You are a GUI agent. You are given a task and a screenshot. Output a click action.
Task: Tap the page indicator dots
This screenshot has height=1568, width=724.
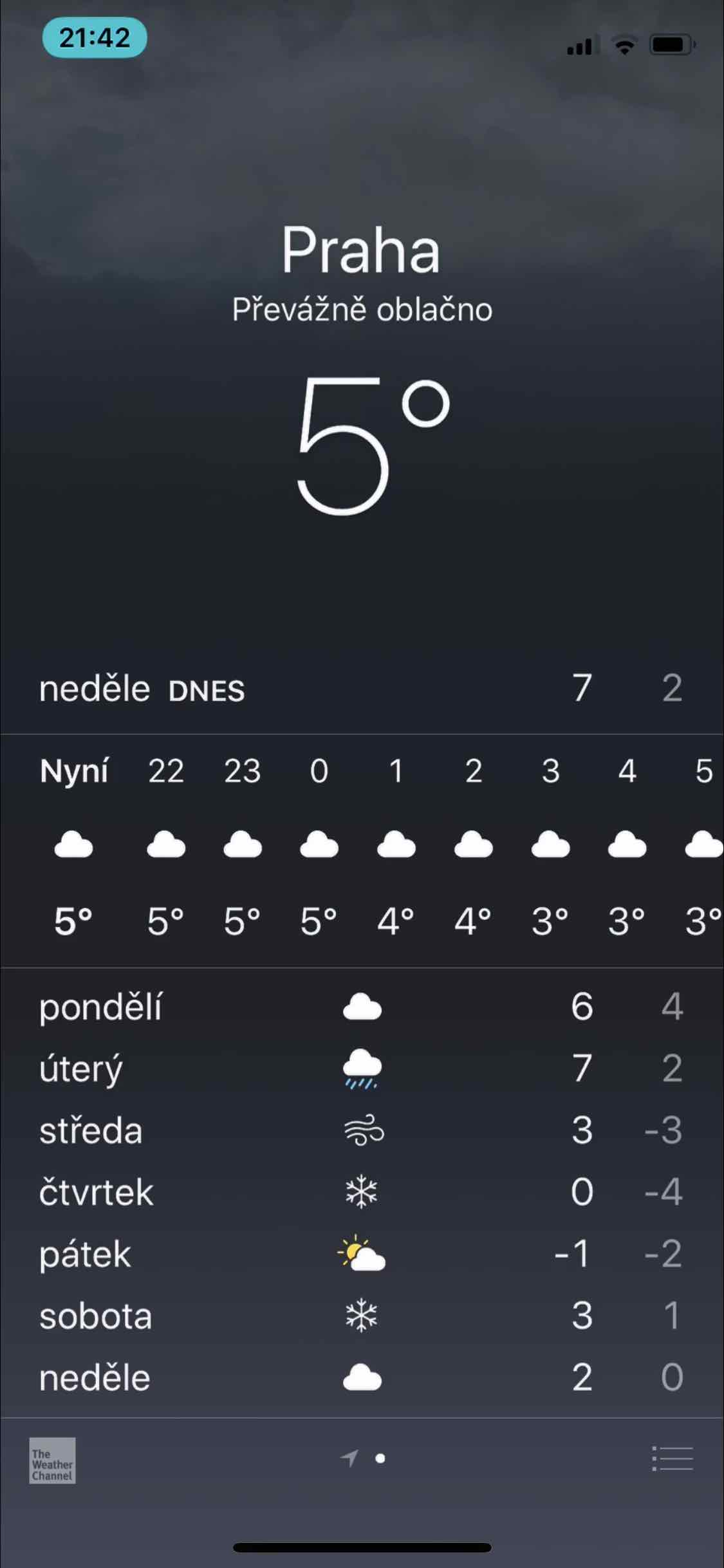(x=364, y=1458)
